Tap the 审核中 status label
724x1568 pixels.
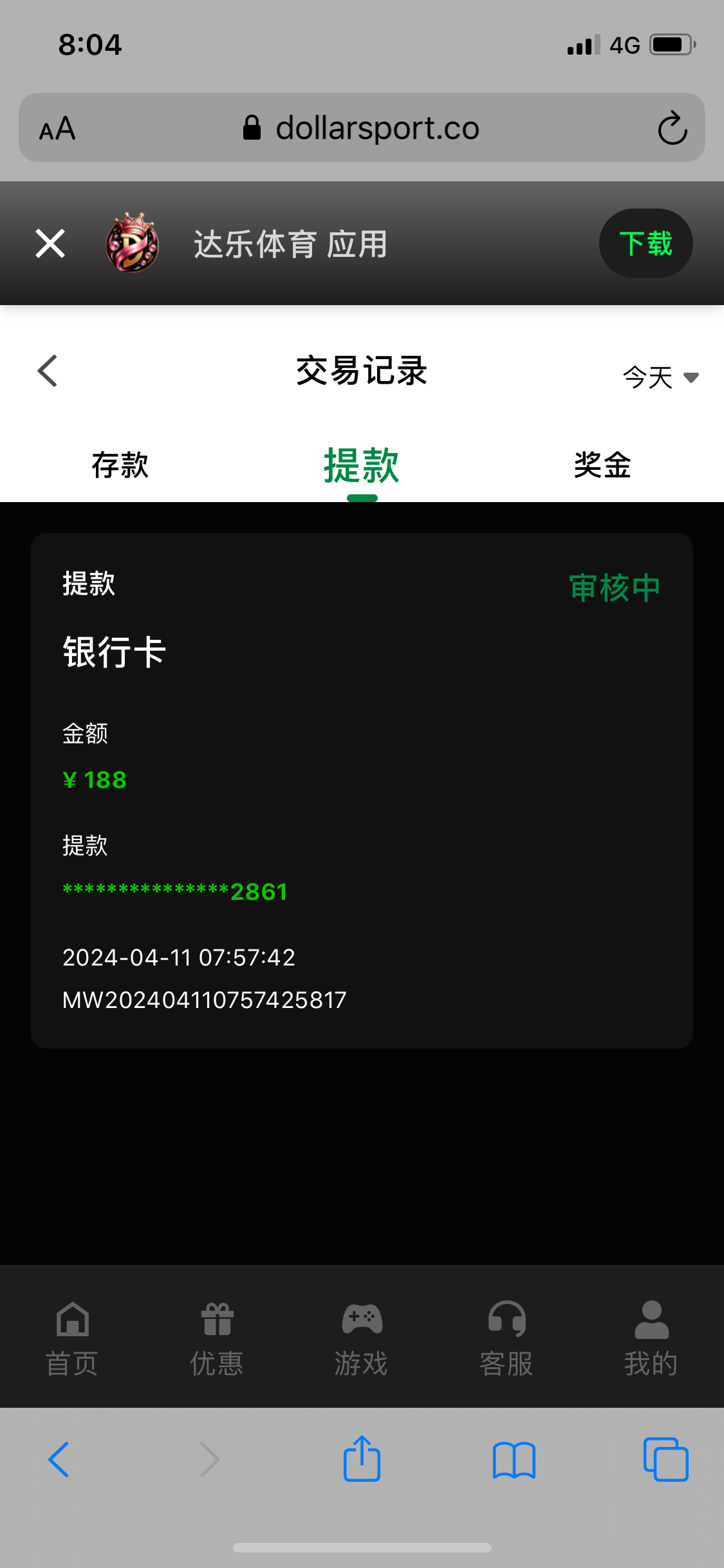point(615,586)
